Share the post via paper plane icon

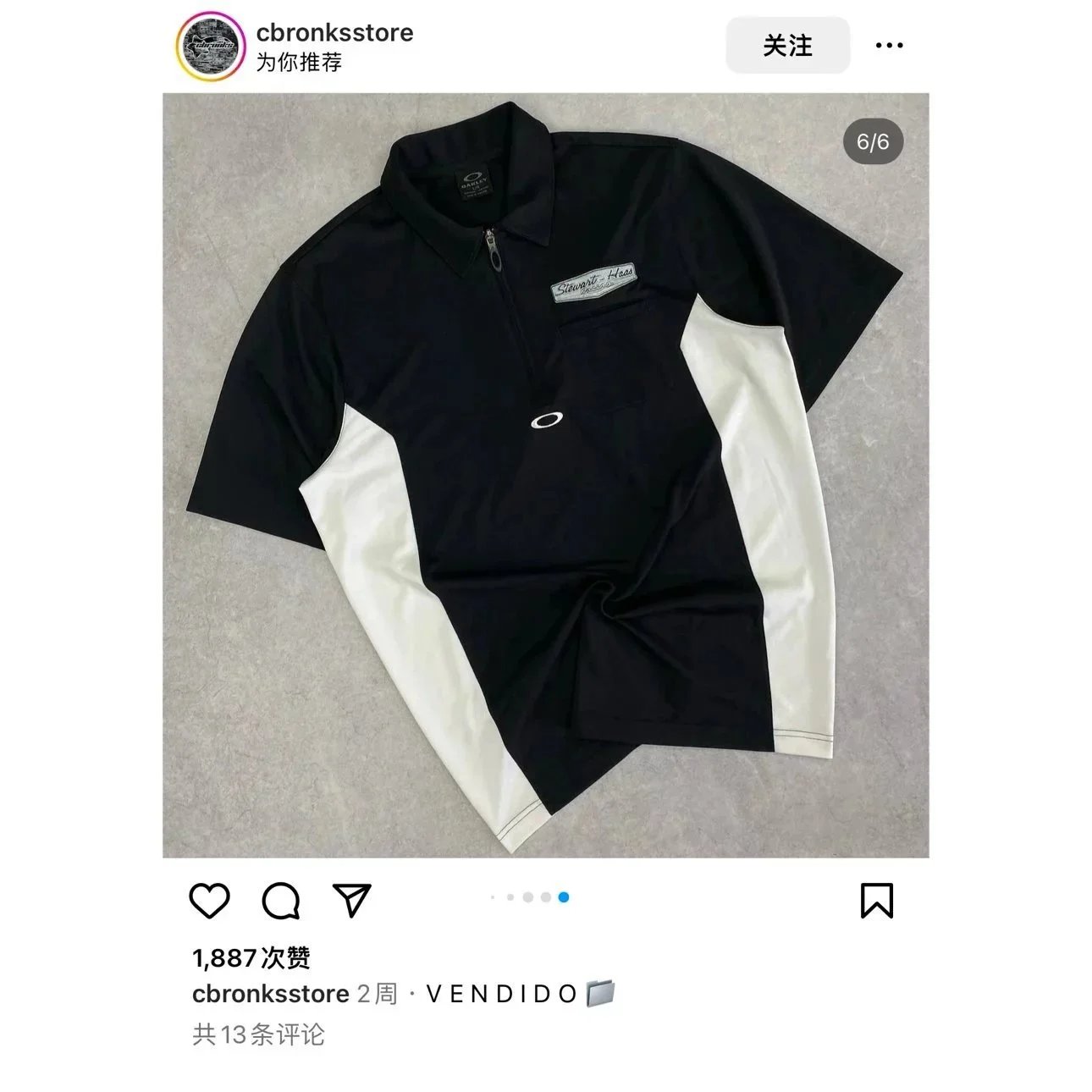[x=351, y=901]
